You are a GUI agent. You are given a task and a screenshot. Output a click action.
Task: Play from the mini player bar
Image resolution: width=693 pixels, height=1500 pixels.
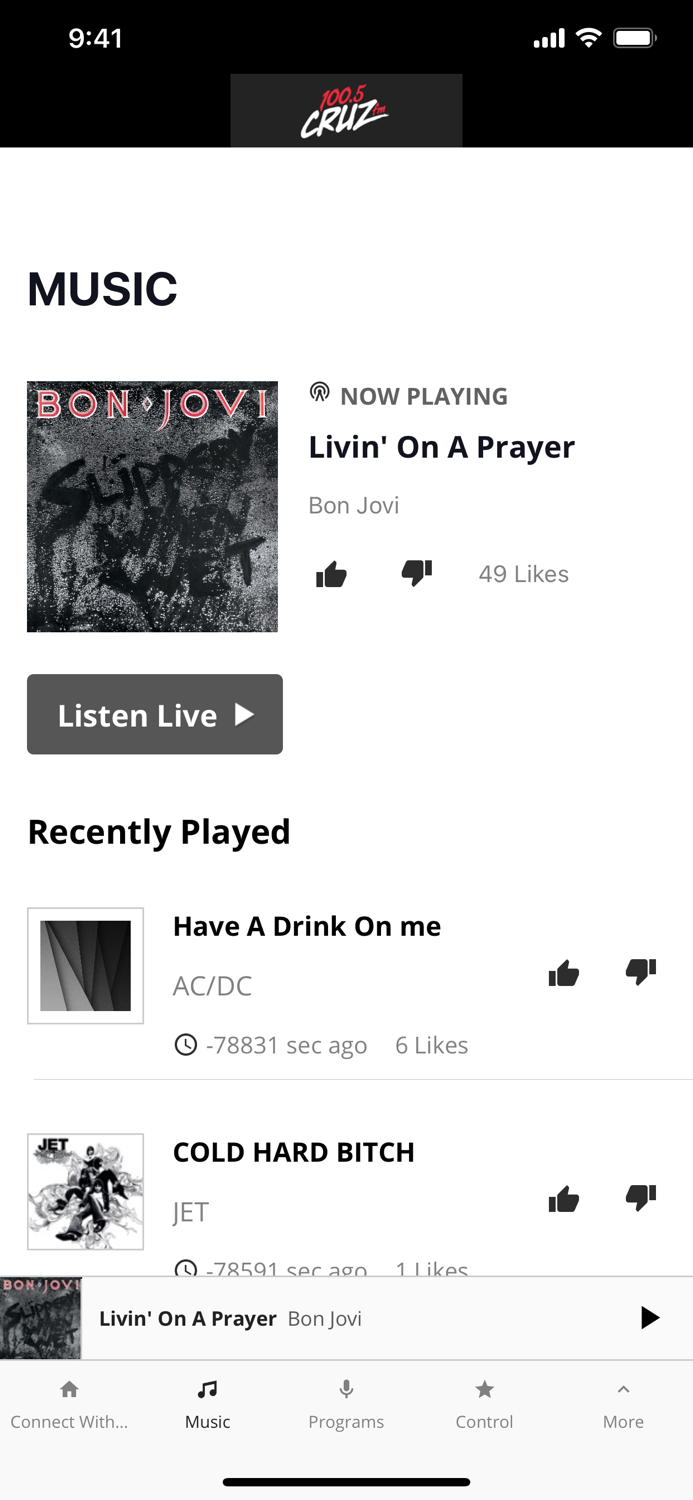coord(649,1318)
